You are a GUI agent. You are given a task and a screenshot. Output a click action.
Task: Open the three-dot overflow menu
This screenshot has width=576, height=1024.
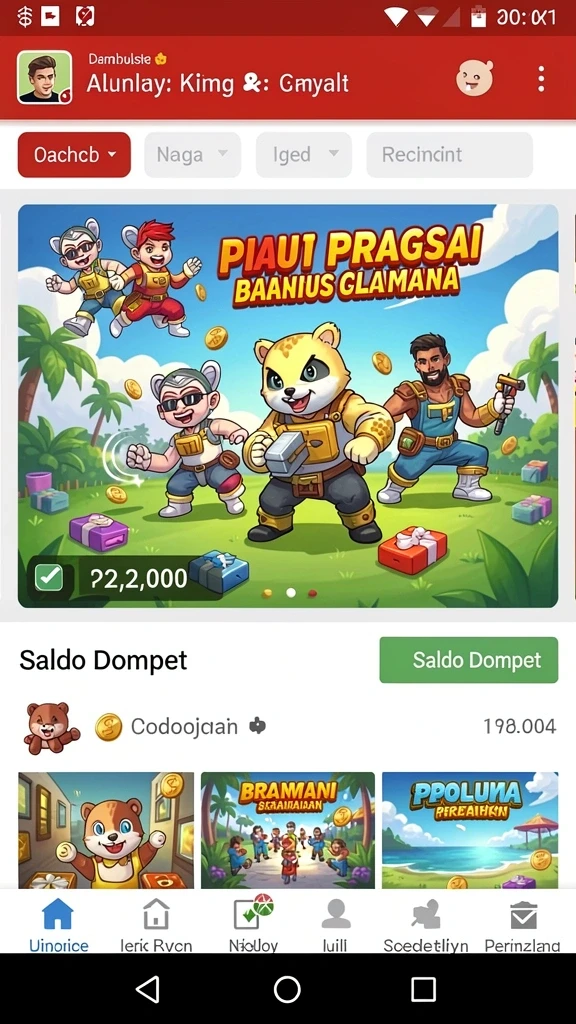tap(541, 78)
